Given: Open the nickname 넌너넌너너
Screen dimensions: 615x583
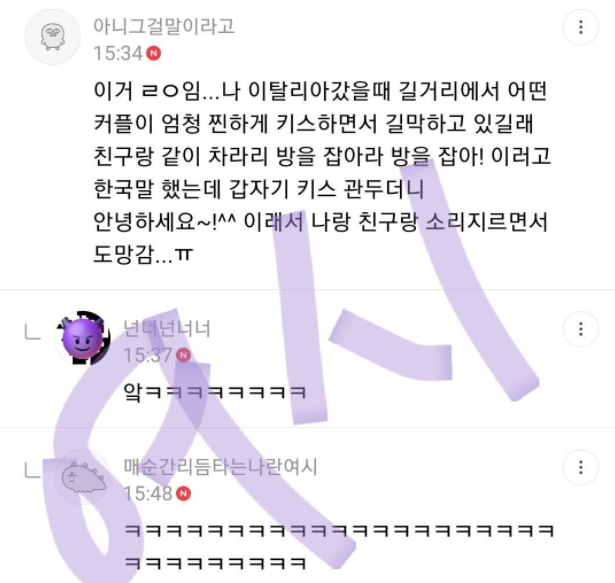Looking at the screenshot, I should 167,329.
